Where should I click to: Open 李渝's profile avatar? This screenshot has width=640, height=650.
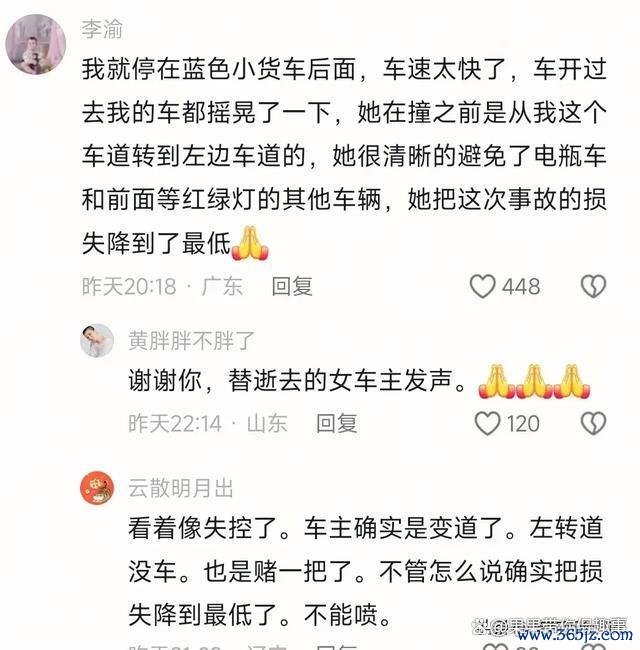[35, 44]
